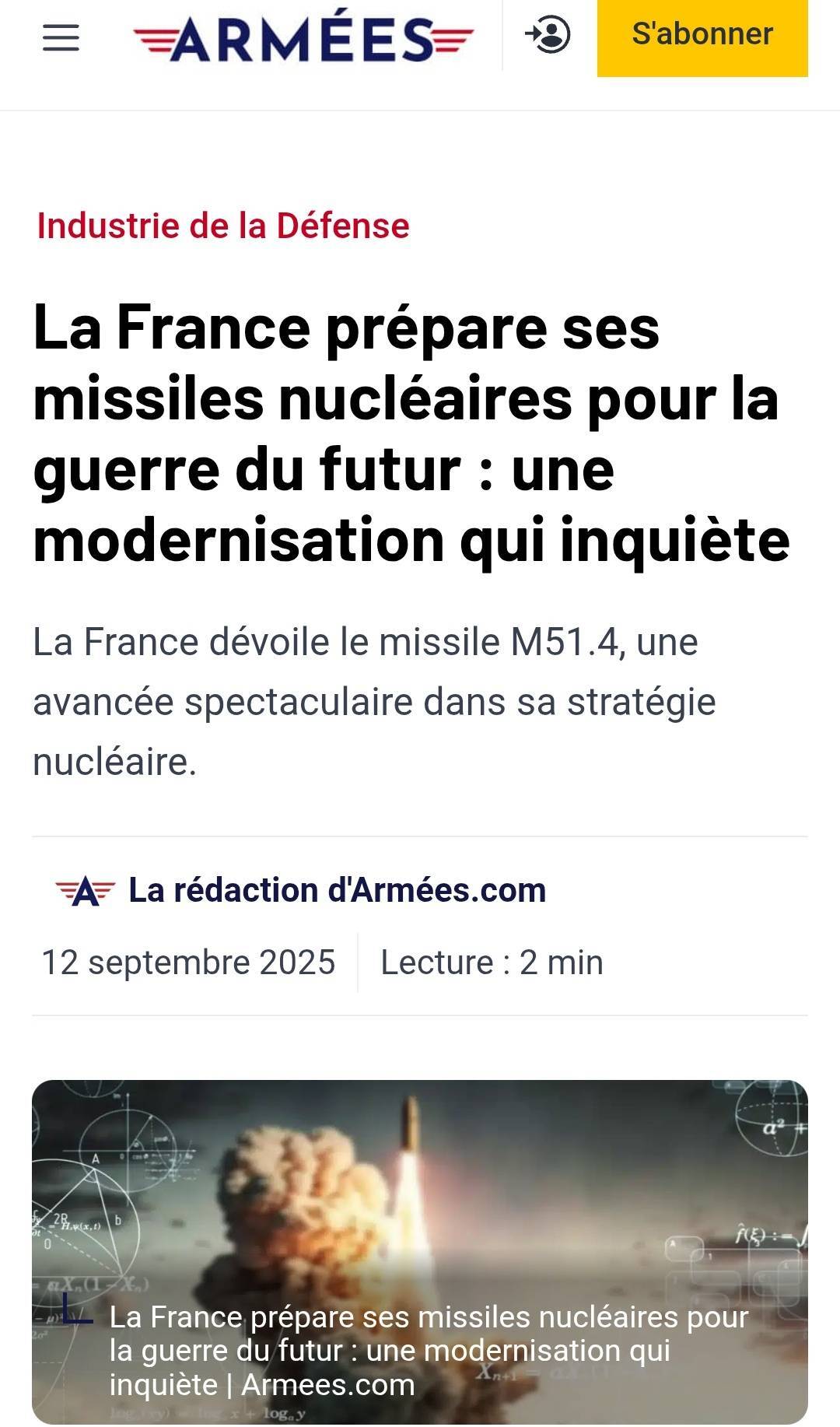Open the Industrie de la Défense category
Image resolution: width=840 pixels, height=1427 pixels.
click(223, 226)
